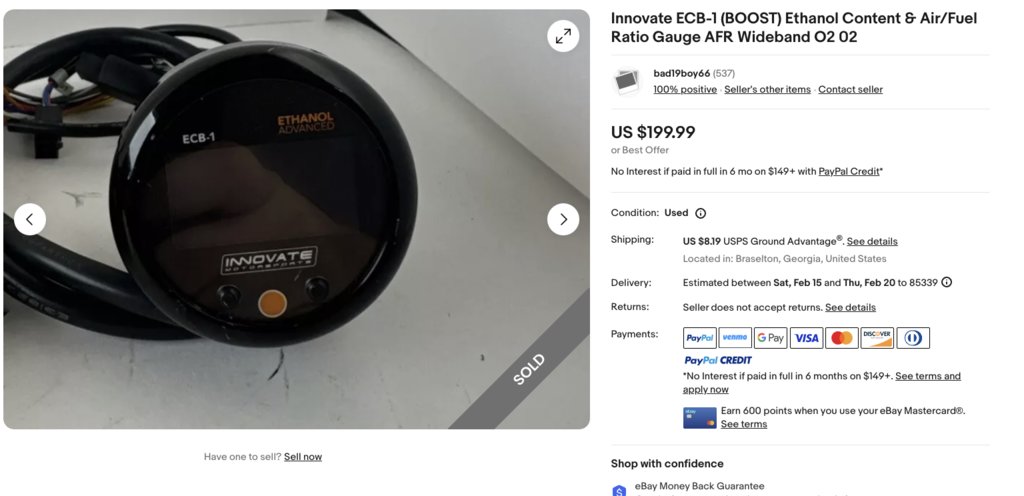The width and height of the screenshot is (1024, 496).
Task: Show the previous product photo
Action: tap(30, 219)
